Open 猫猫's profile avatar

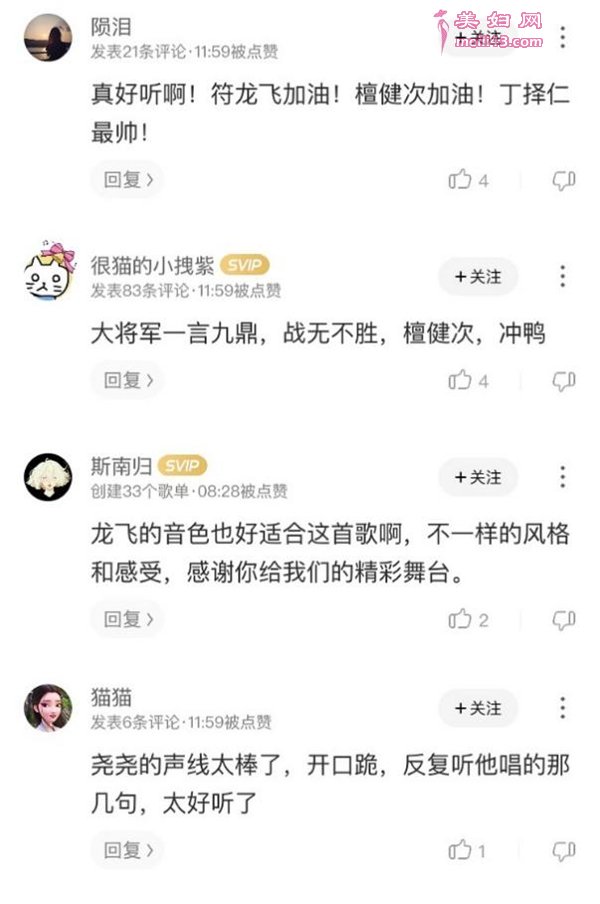tap(48, 708)
